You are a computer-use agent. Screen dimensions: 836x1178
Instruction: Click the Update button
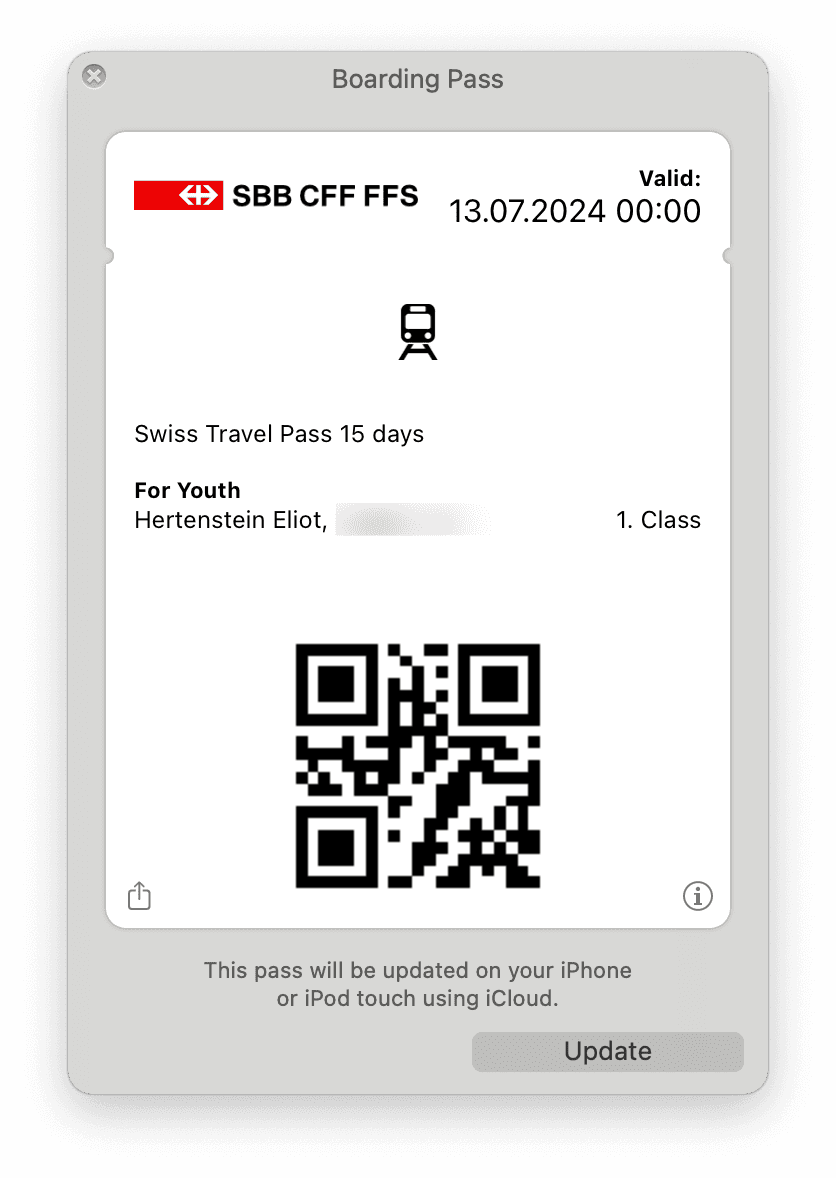[607, 1051]
